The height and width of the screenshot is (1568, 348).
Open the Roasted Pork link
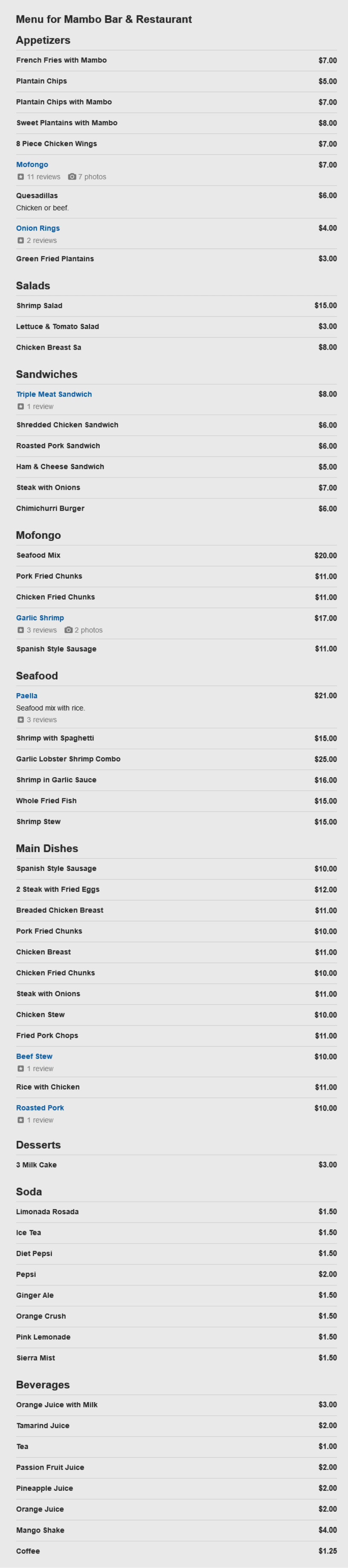click(40, 1108)
